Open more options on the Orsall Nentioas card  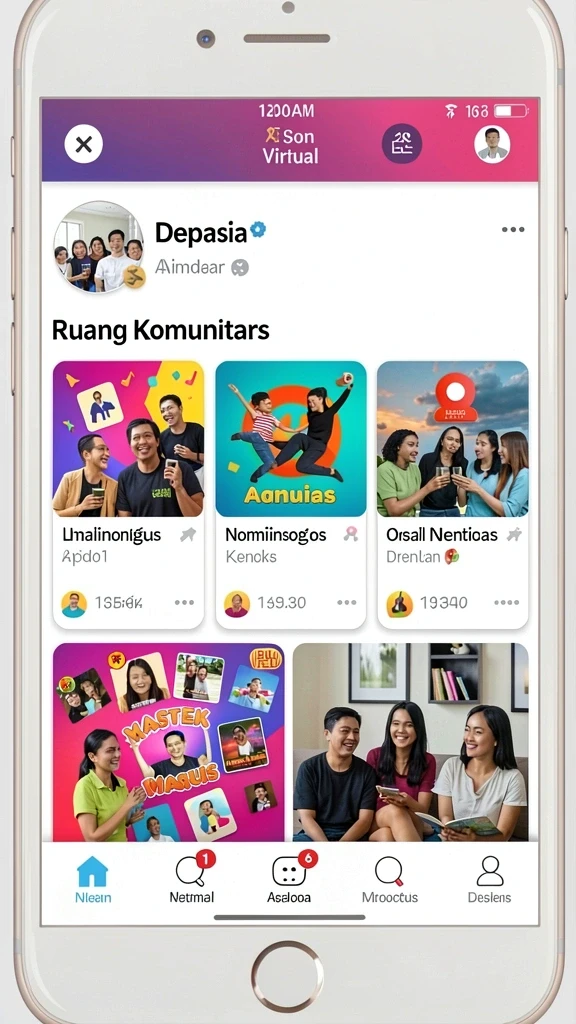507,602
